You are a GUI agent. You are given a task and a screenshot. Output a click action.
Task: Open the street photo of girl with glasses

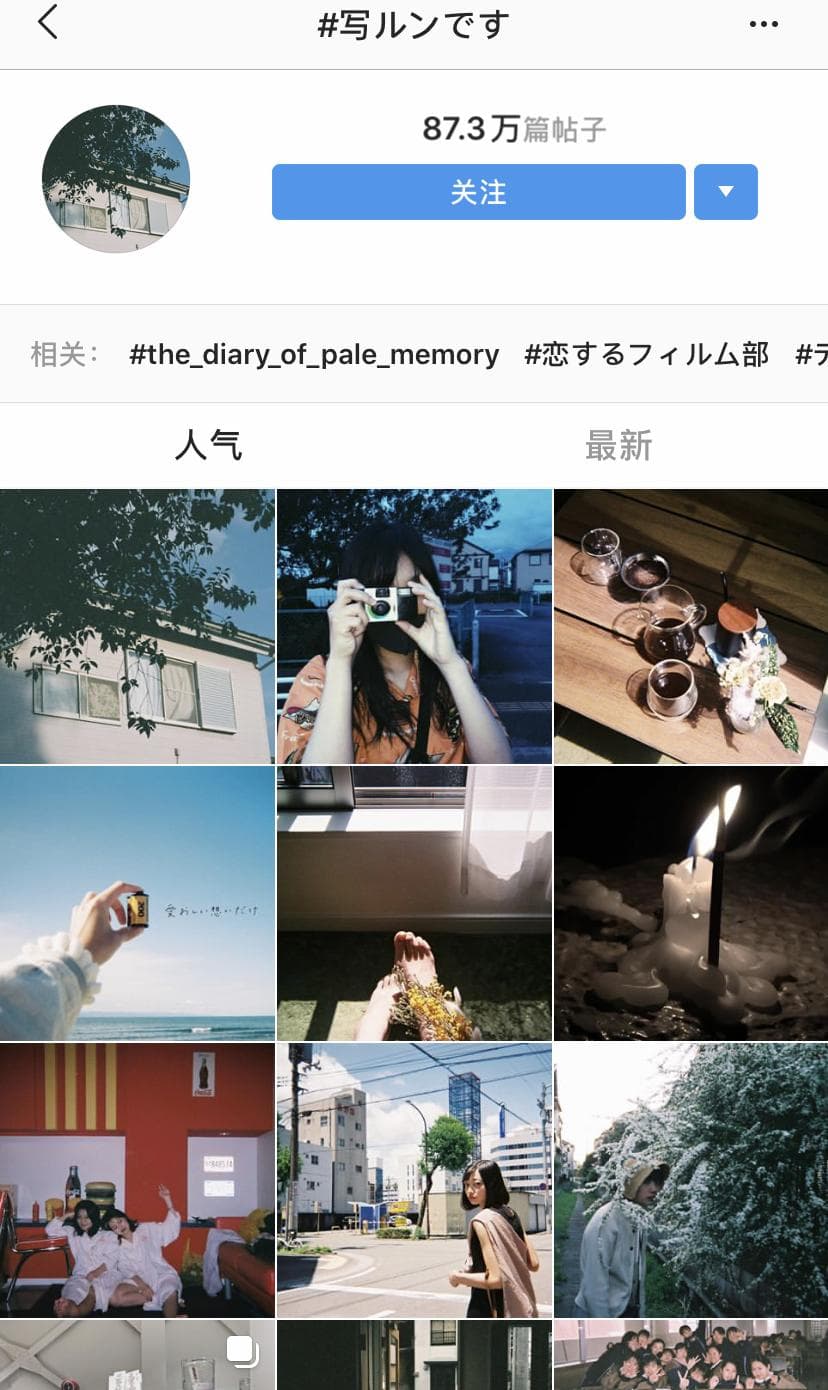[x=414, y=1180]
